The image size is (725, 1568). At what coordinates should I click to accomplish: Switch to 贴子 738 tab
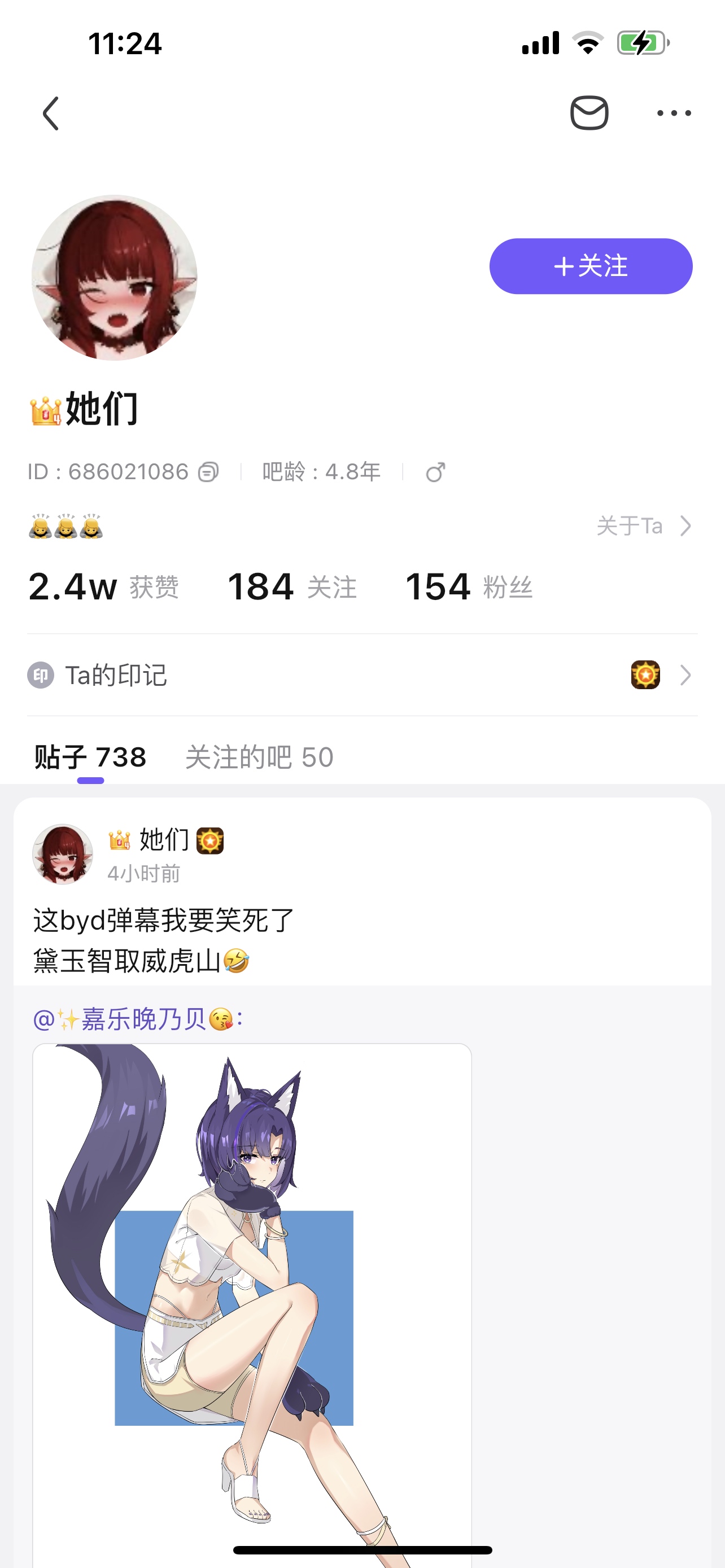[x=90, y=757]
